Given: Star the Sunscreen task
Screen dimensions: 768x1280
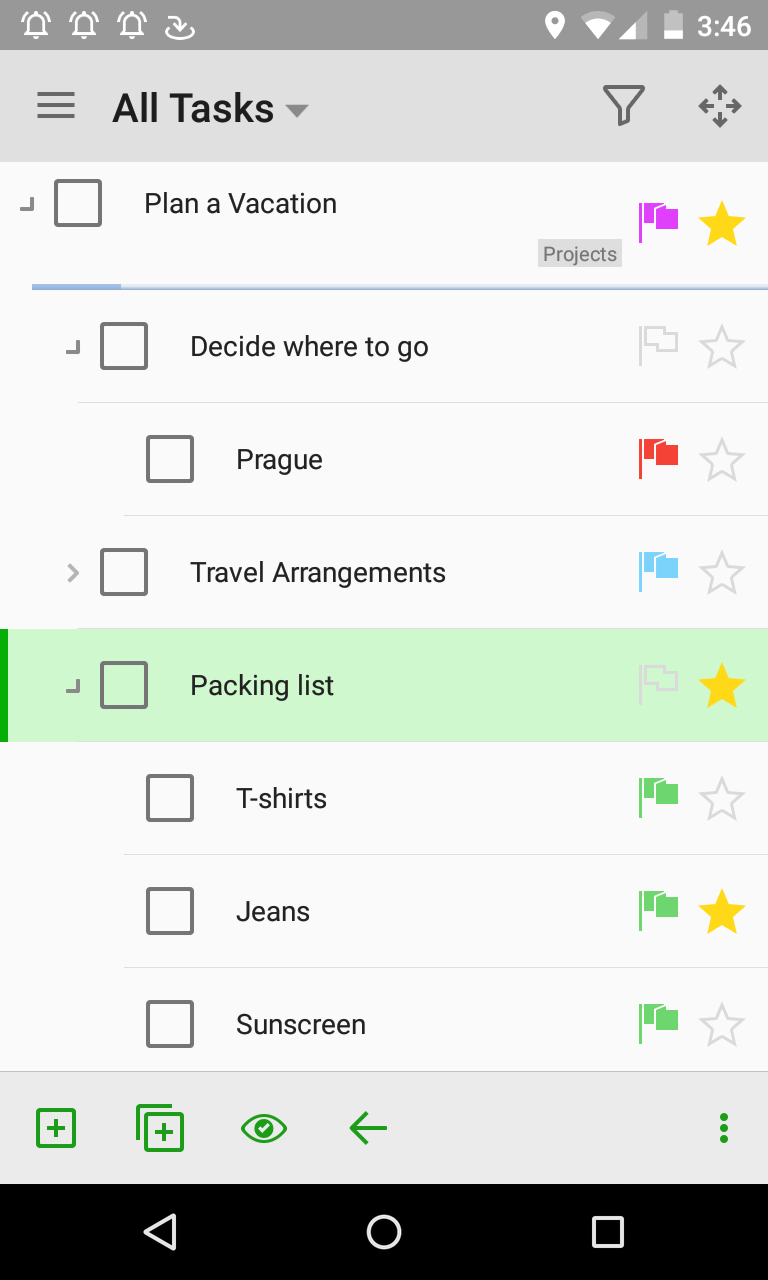Looking at the screenshot, I should pyautogui.click(x=722, y=1024).
